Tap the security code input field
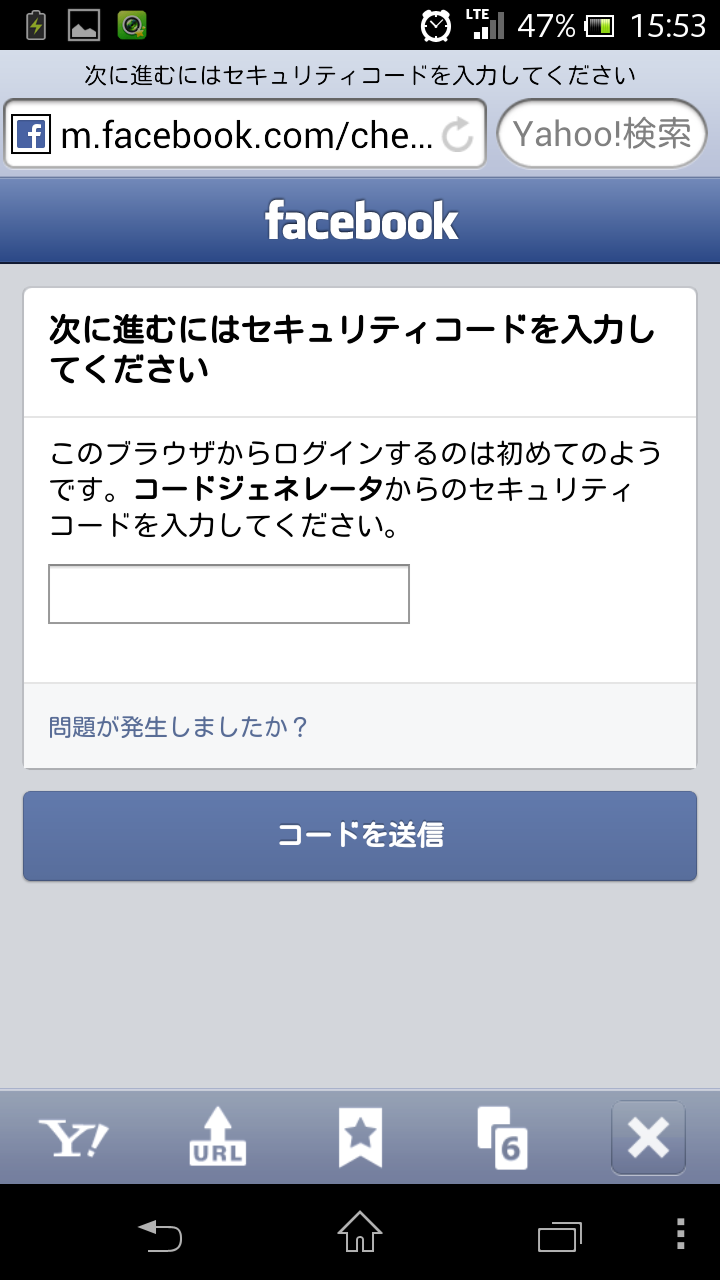 click(x=229, y=594)
